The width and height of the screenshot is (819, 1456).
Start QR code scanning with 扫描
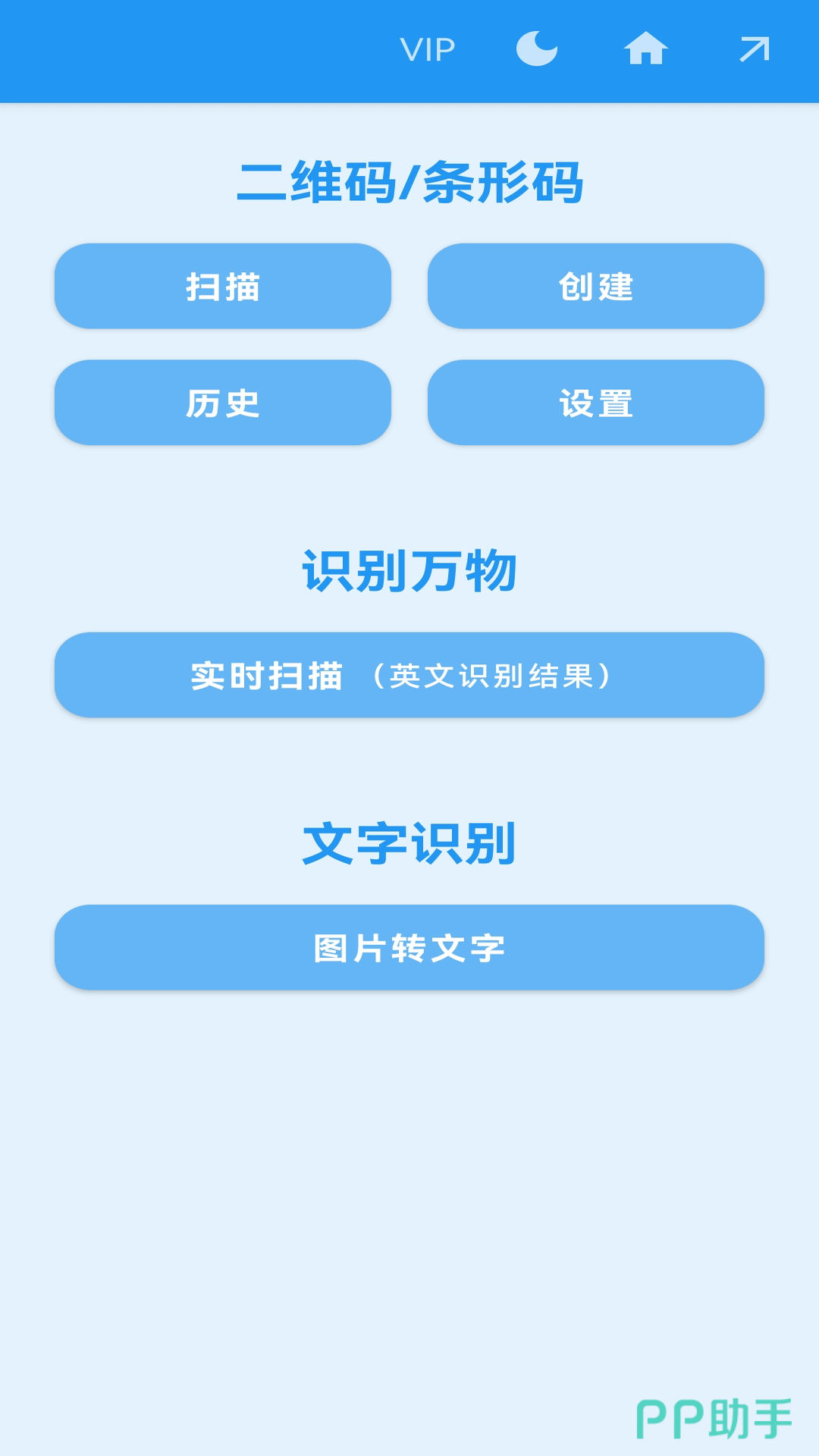tap(223, 286)
